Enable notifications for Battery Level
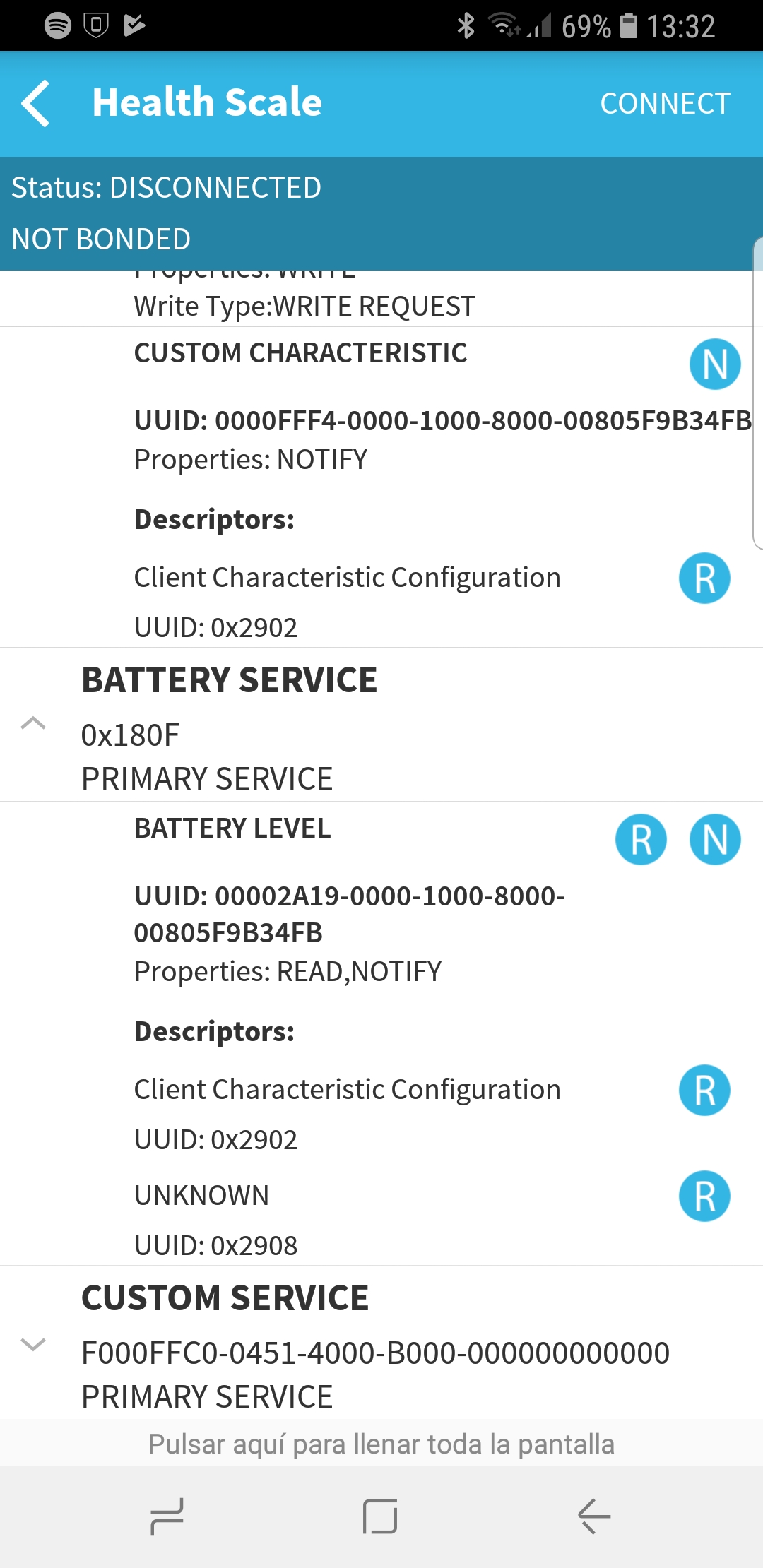Viewport: 763px width, 1568px height. click(714, 840)
